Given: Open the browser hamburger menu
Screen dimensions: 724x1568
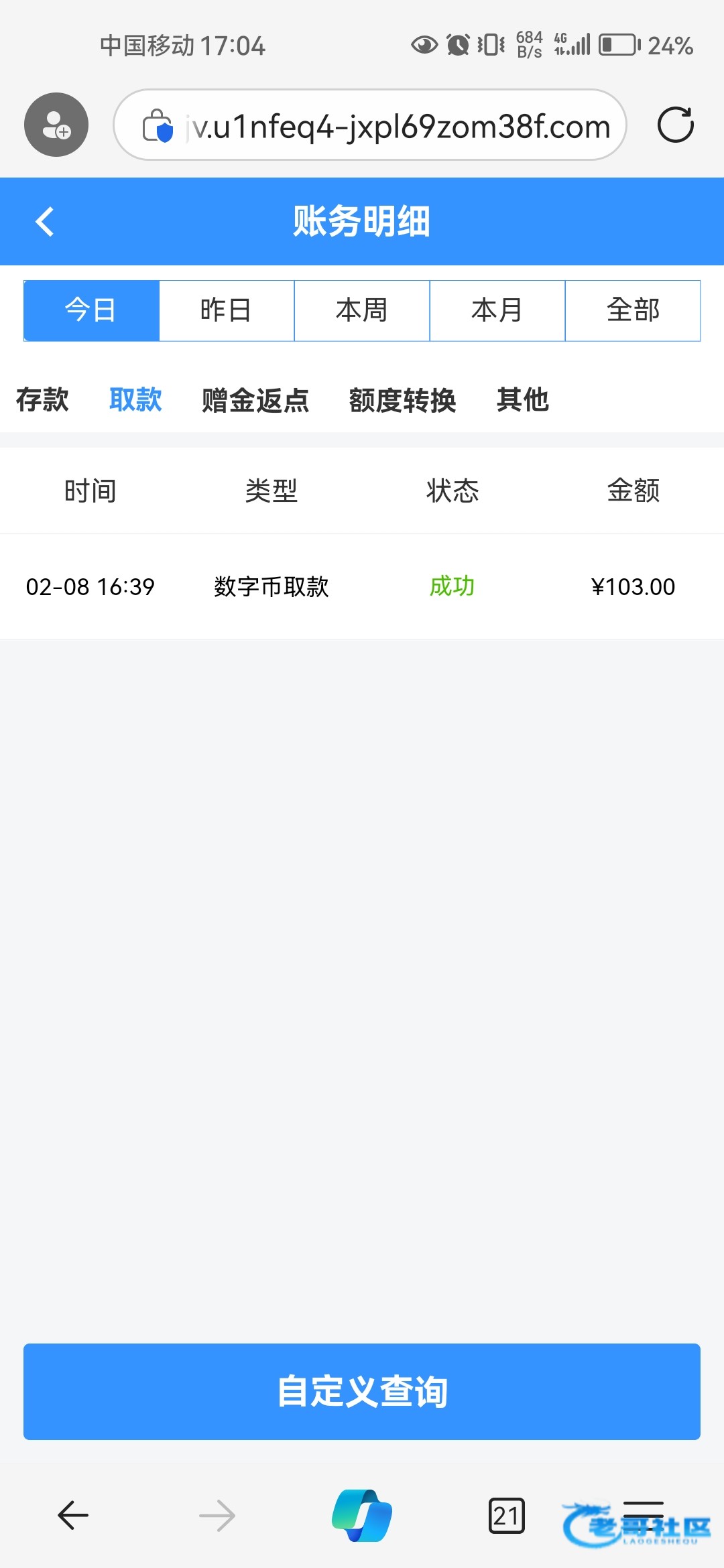Looking at the screenshot, I should click(644, 1511).
